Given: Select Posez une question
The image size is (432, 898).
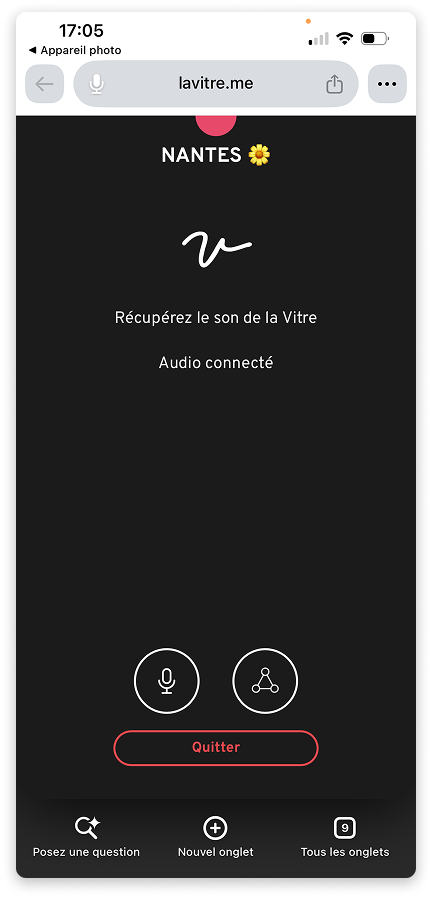Looking at the screenshot, I should coord(86,837).
